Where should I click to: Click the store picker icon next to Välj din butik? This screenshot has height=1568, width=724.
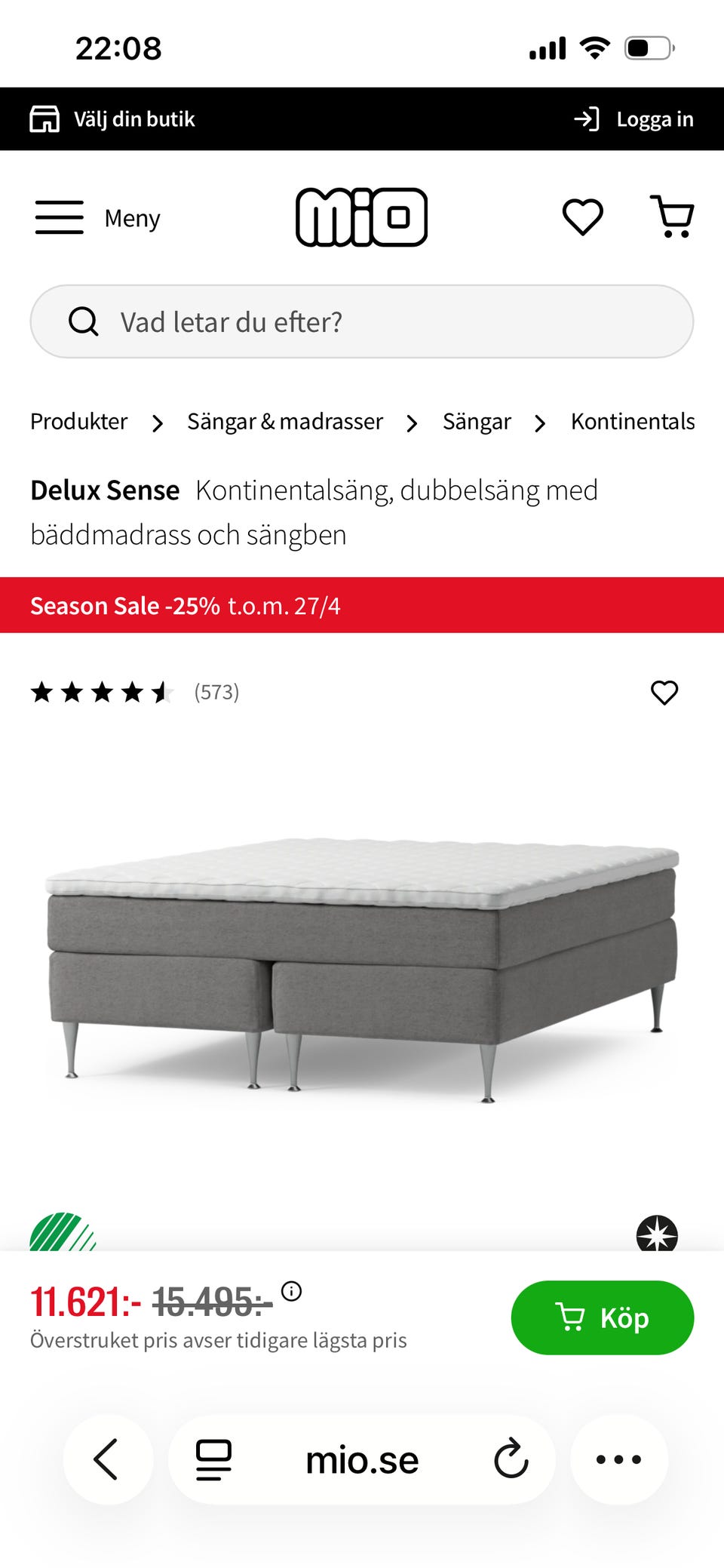click(45, 118)
